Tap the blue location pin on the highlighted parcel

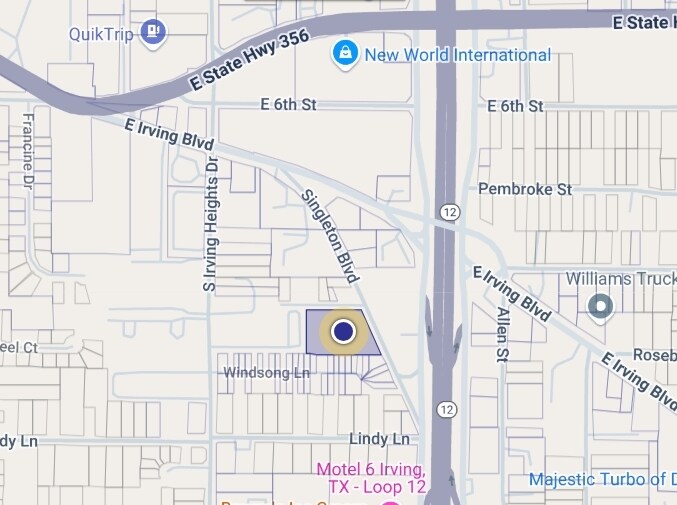343,331
